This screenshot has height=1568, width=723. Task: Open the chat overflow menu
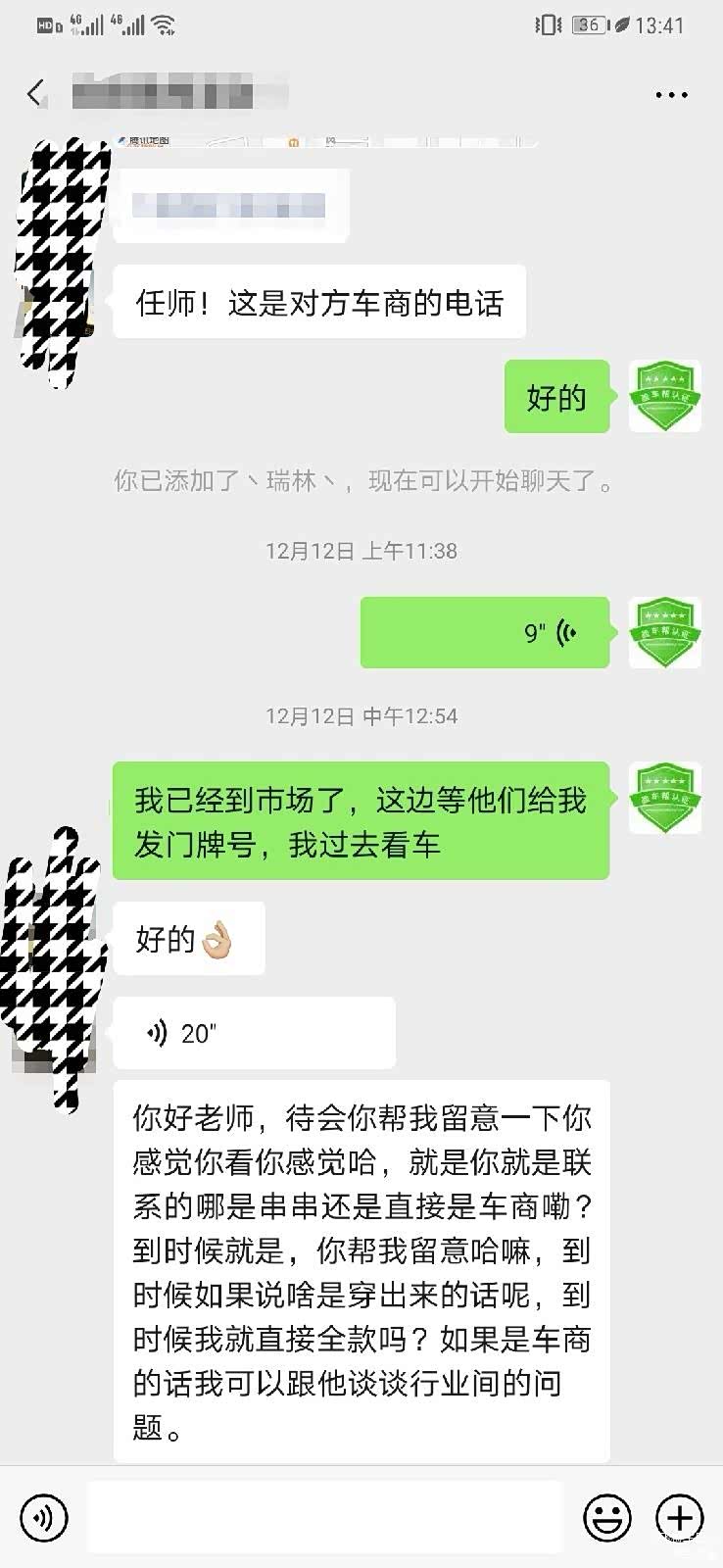coord(671,95)
